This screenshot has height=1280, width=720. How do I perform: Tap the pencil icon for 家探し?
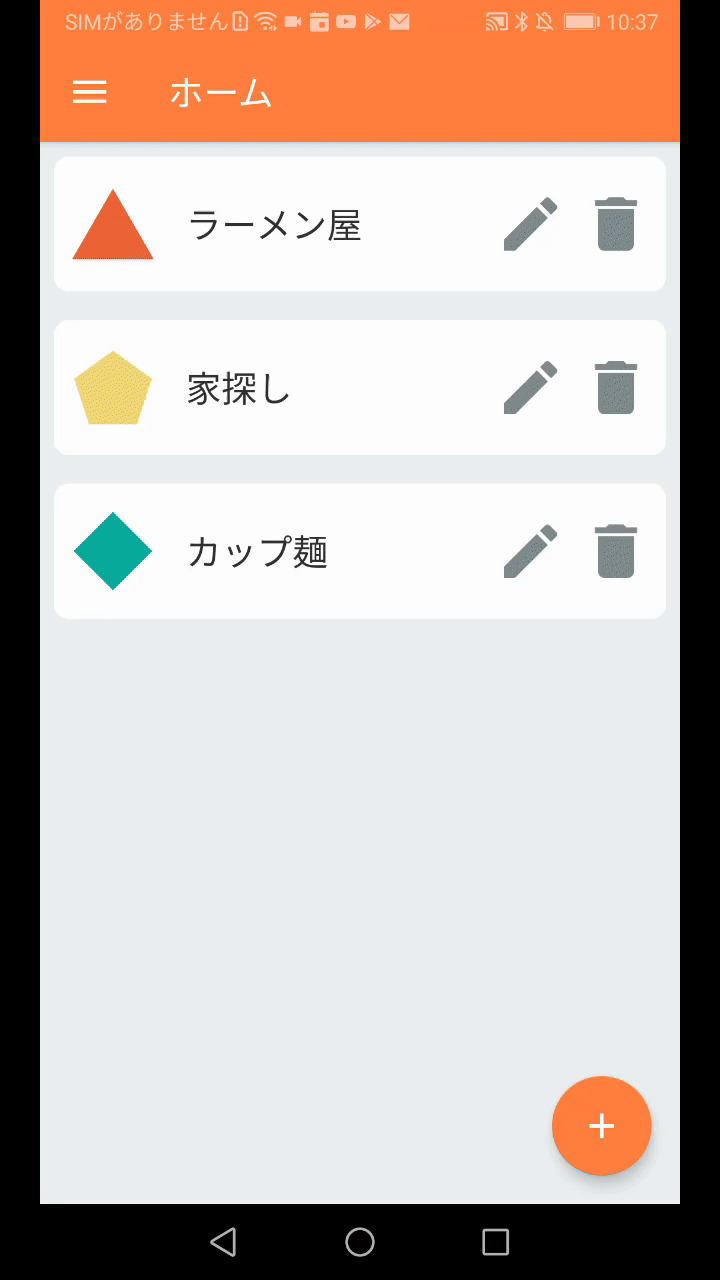click(x=530, y=387)
